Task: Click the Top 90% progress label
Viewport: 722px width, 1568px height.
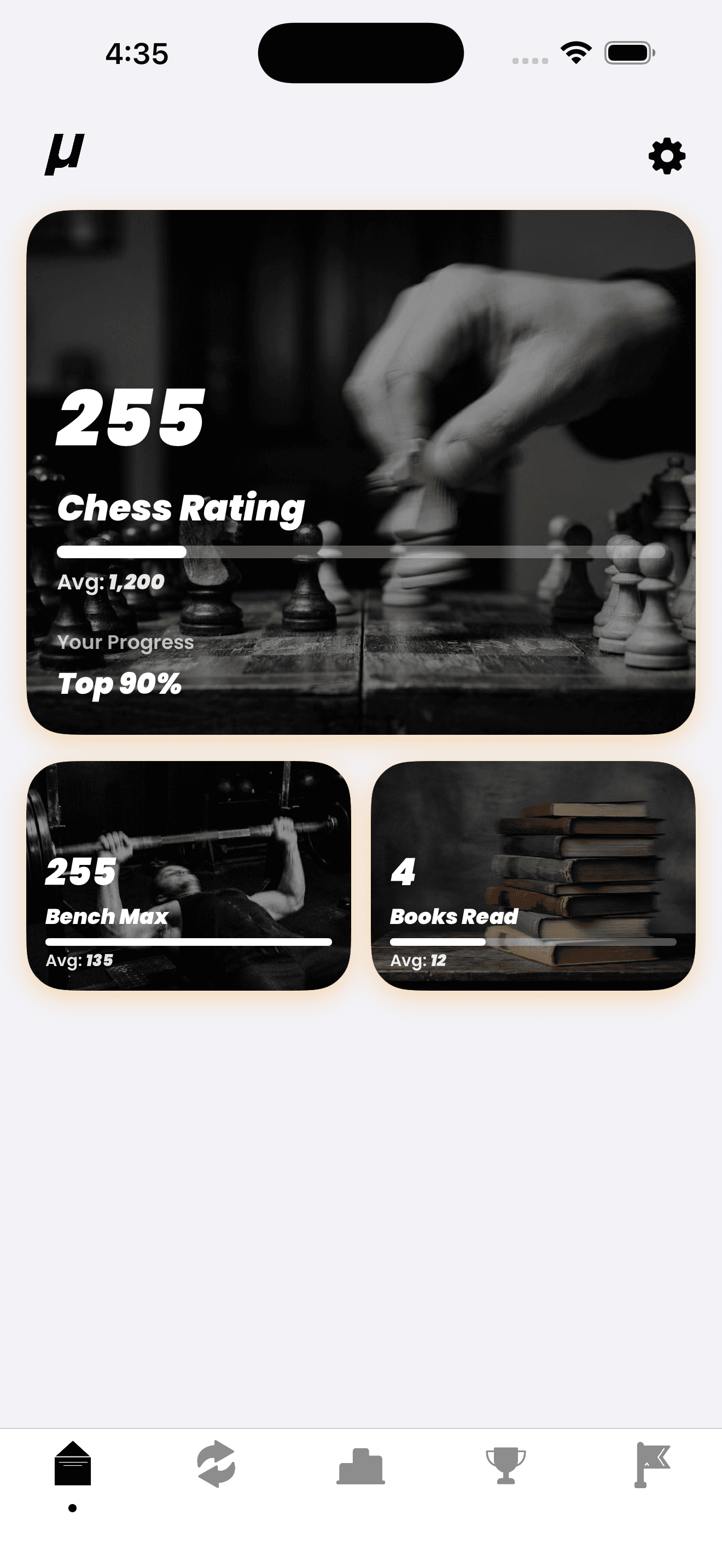Action: pos(120,684)
